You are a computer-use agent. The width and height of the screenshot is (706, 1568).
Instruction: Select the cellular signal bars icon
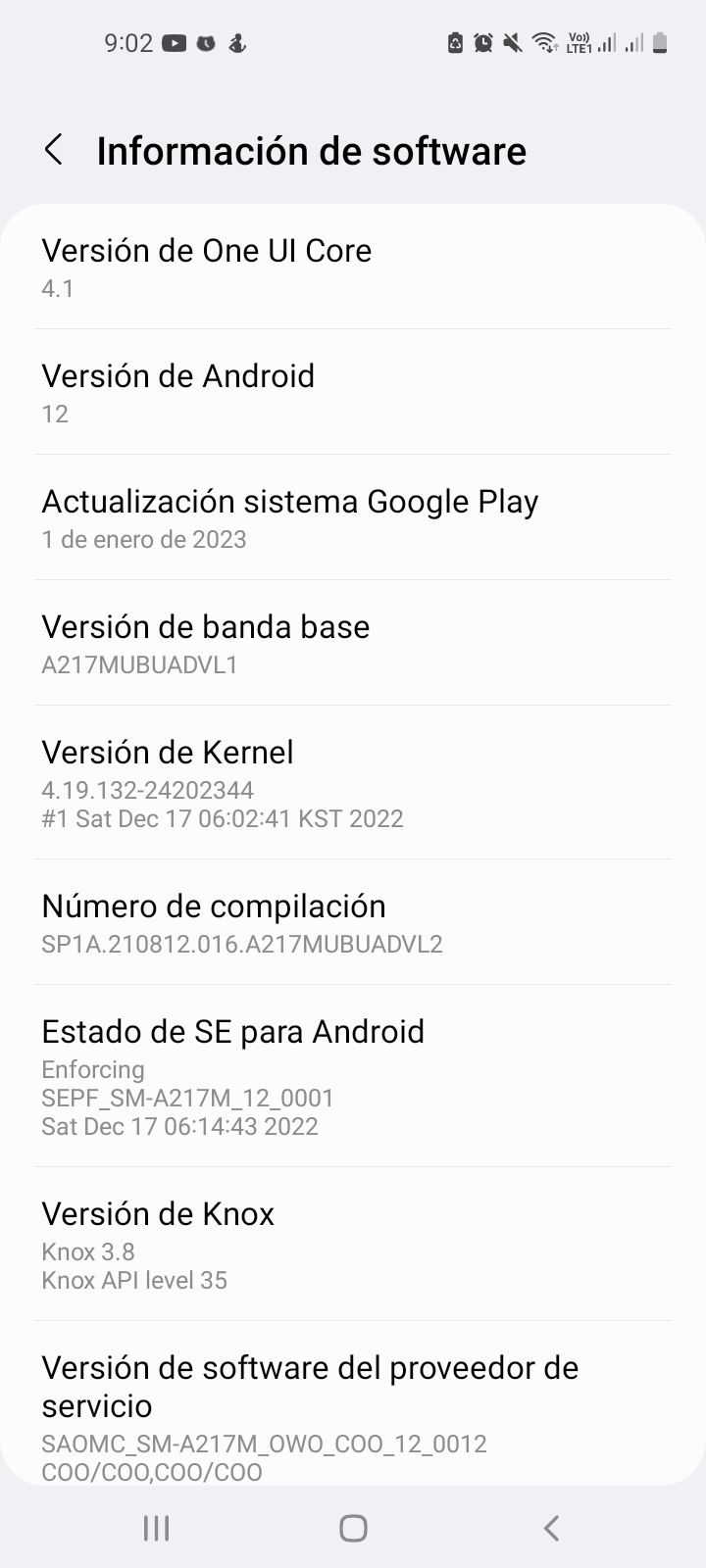click(609, 44)
